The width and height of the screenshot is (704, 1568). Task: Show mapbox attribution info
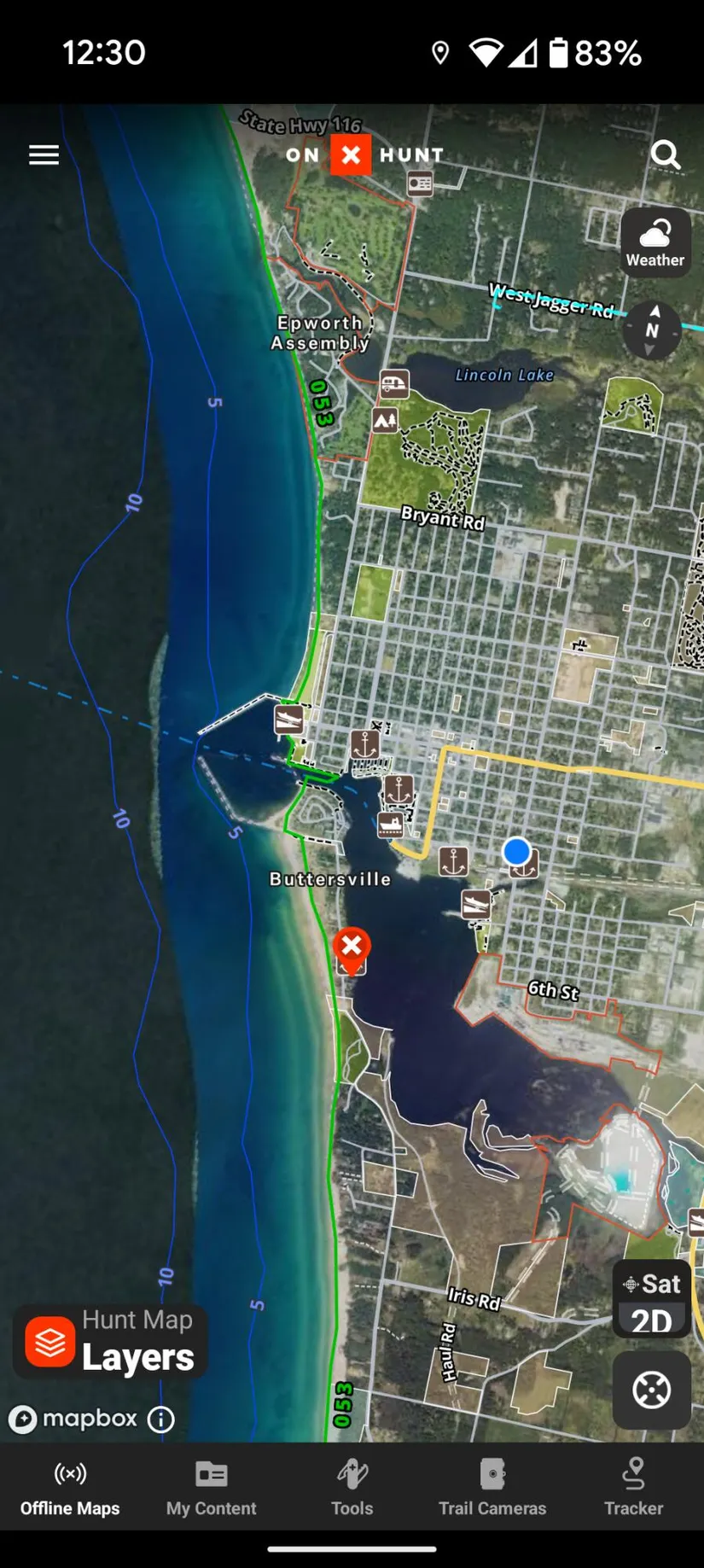point(161,1419)
